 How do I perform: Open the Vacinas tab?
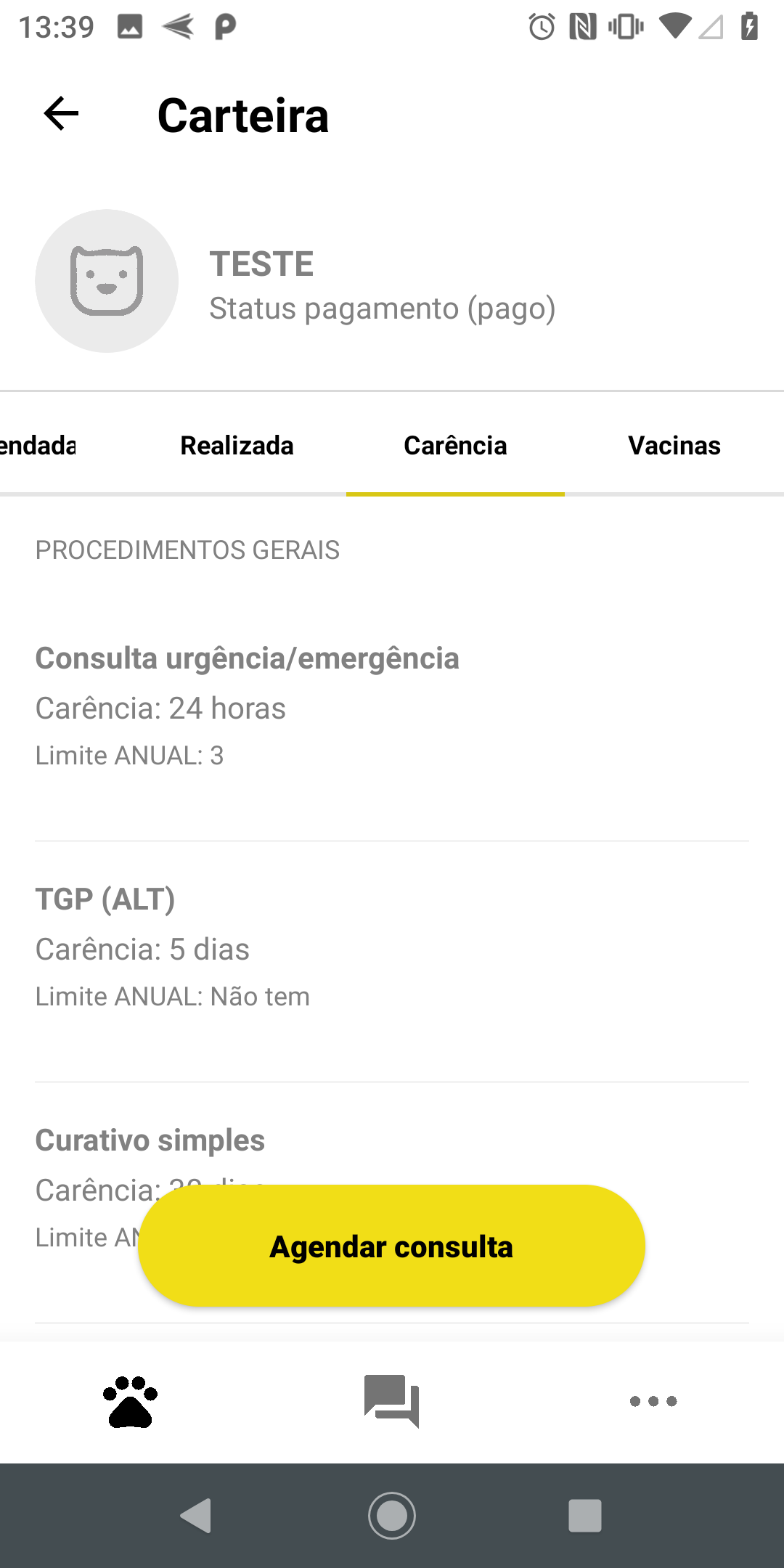point(674,445)
